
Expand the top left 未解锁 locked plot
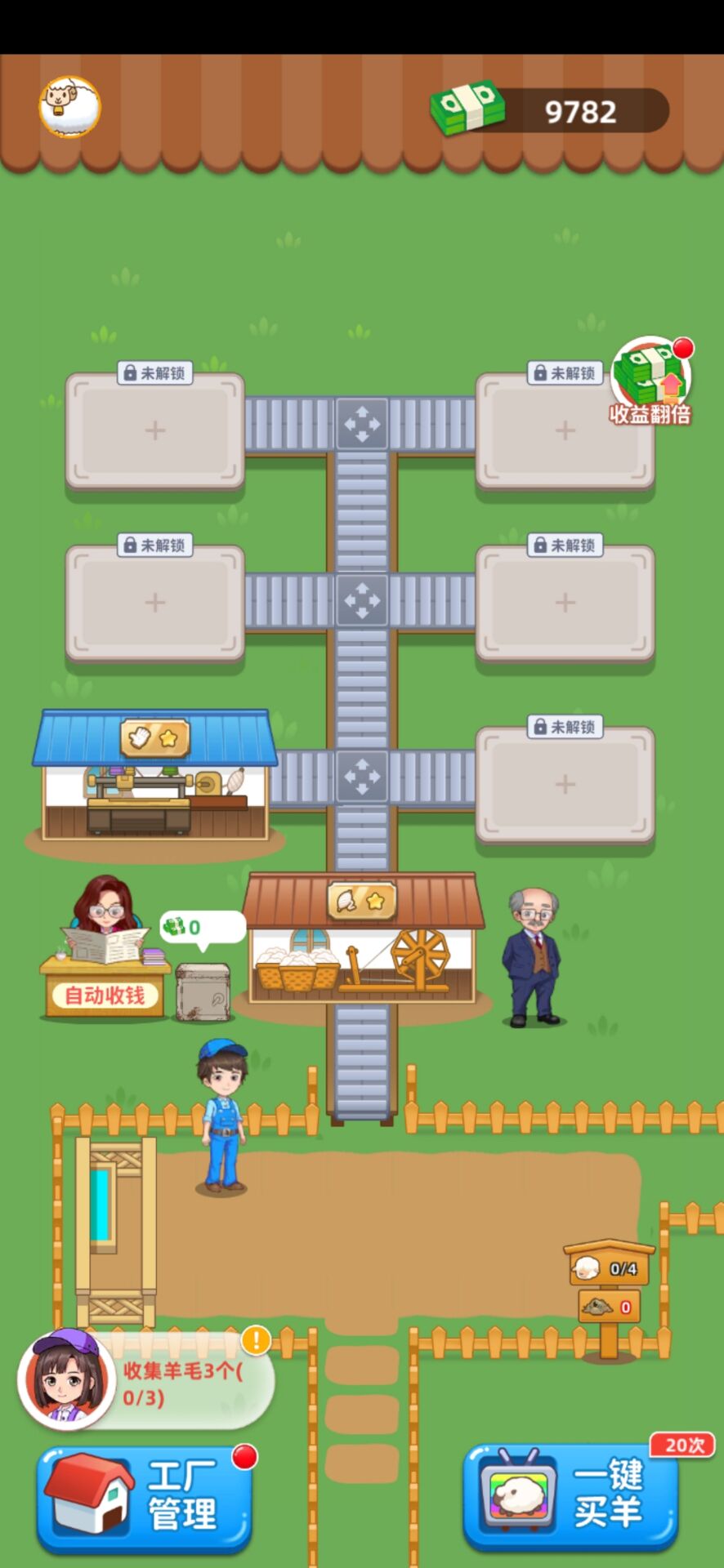pyautogui.click(x=154, y=429)
